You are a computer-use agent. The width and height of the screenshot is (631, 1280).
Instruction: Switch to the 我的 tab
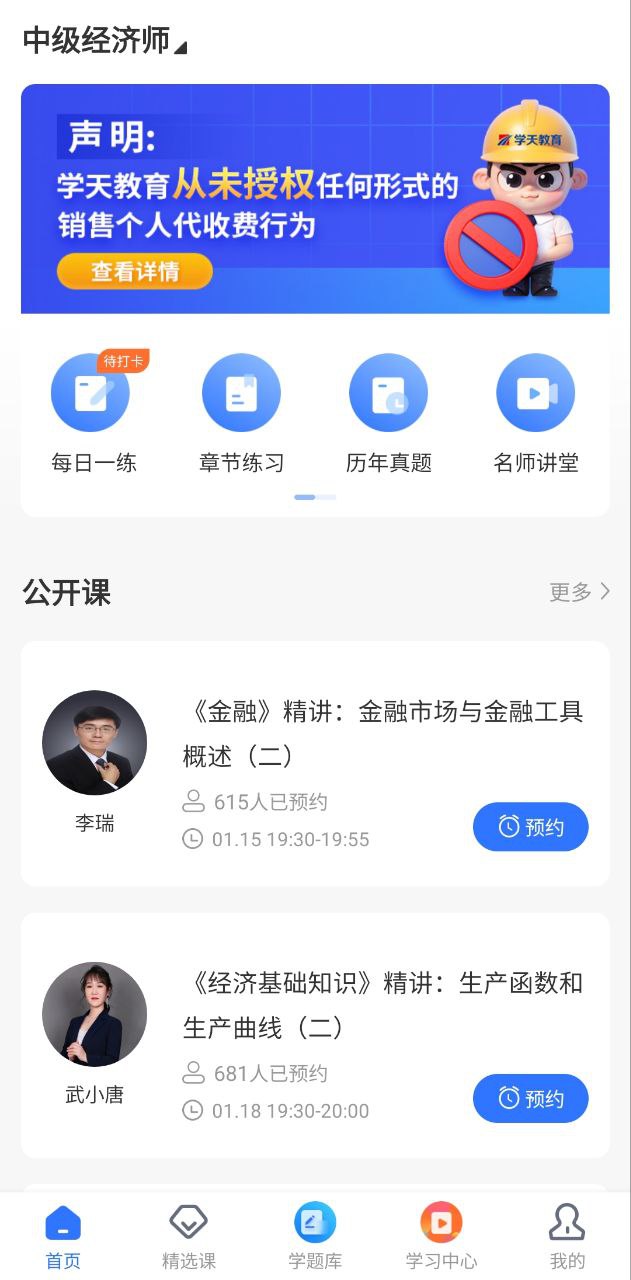(x=567, y=1236)
